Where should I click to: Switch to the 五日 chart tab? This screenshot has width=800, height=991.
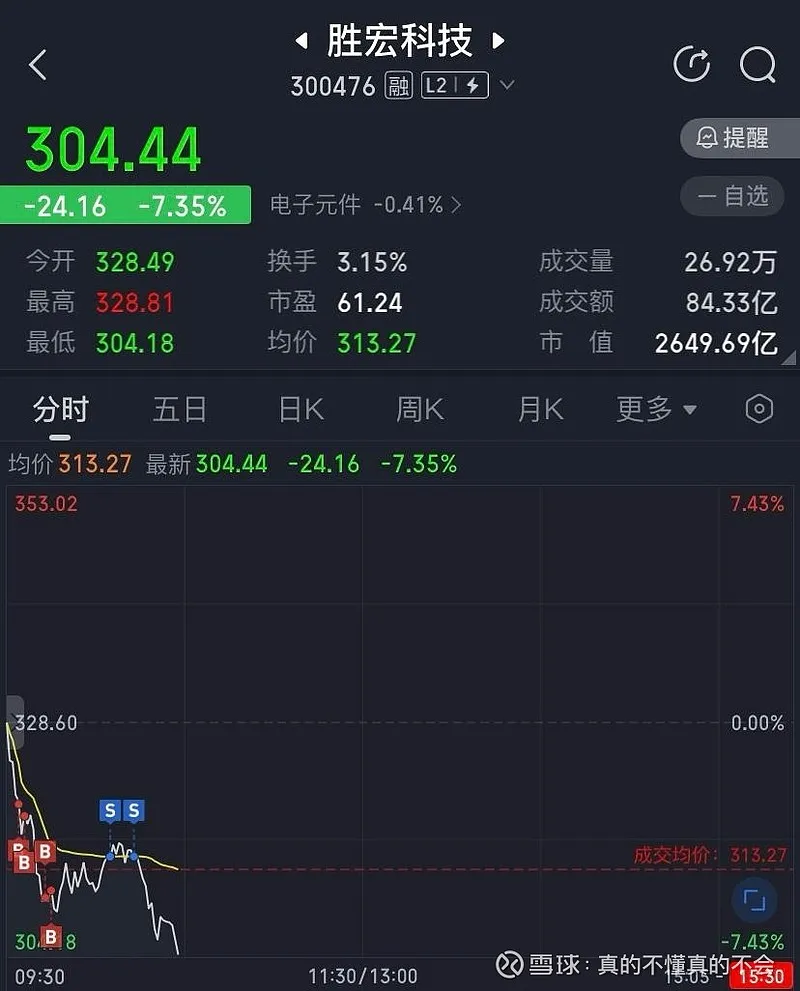point(180,409)
